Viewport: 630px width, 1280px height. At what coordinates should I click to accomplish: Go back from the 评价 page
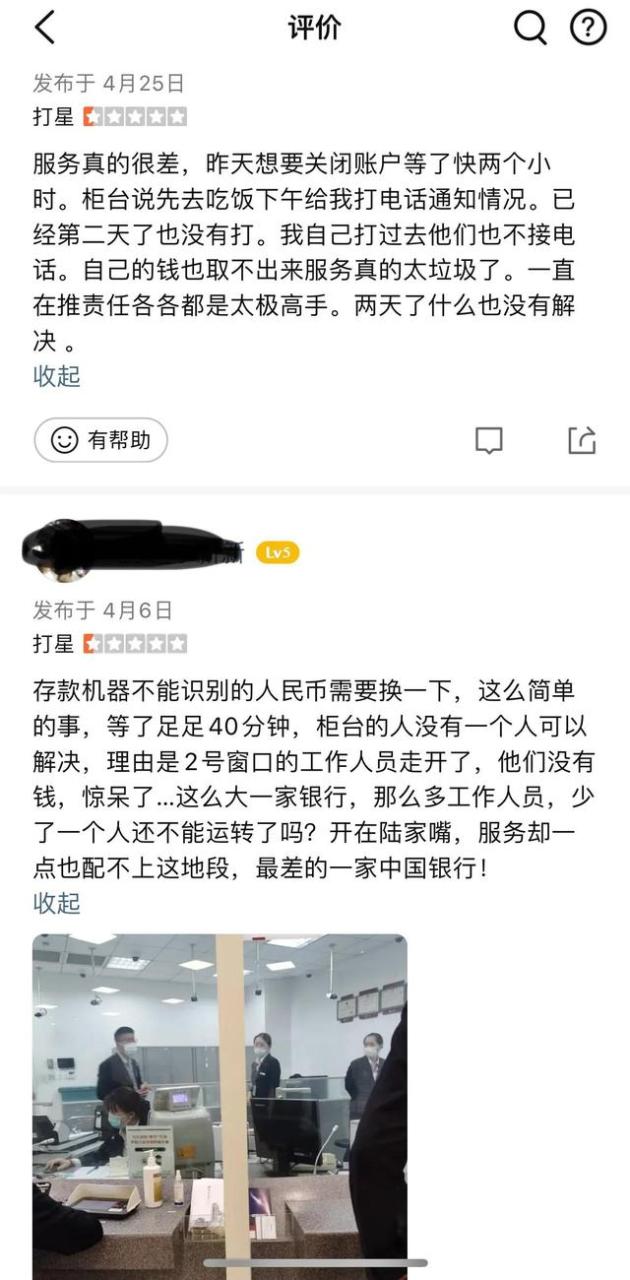click(x=44, y=28)
